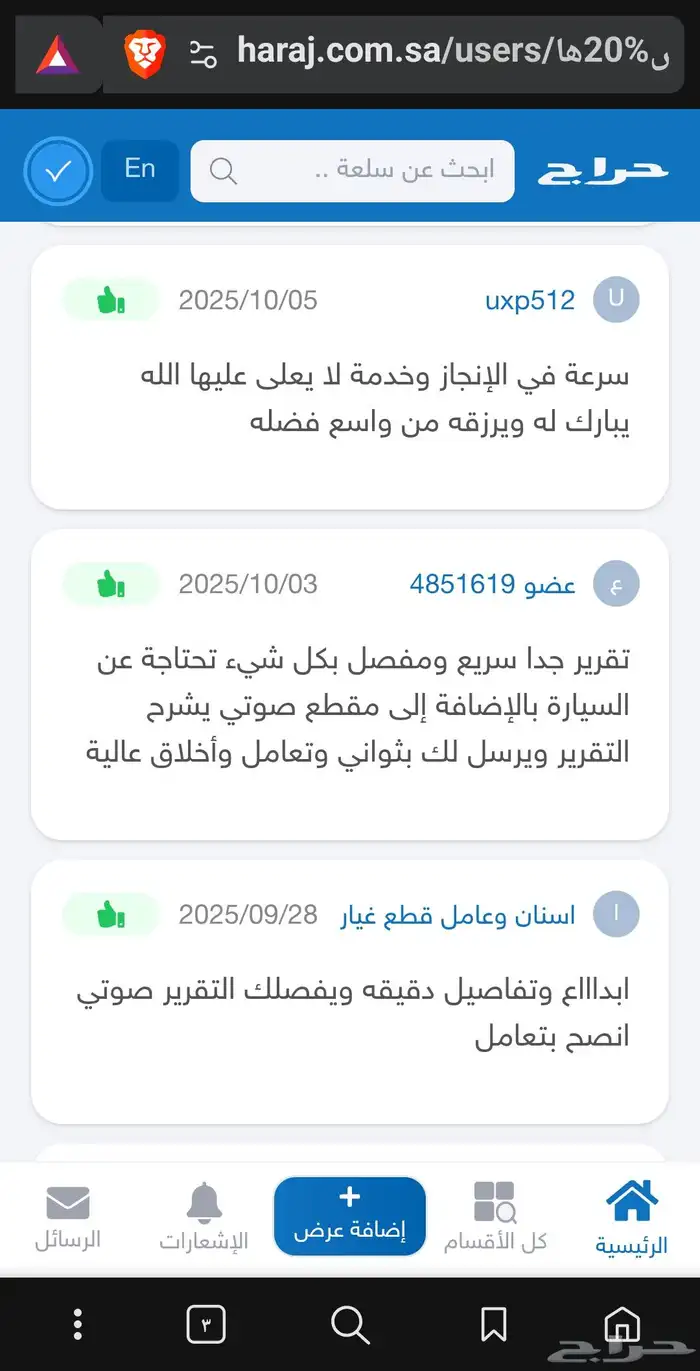Go to the browser home page

[621, 1325]
